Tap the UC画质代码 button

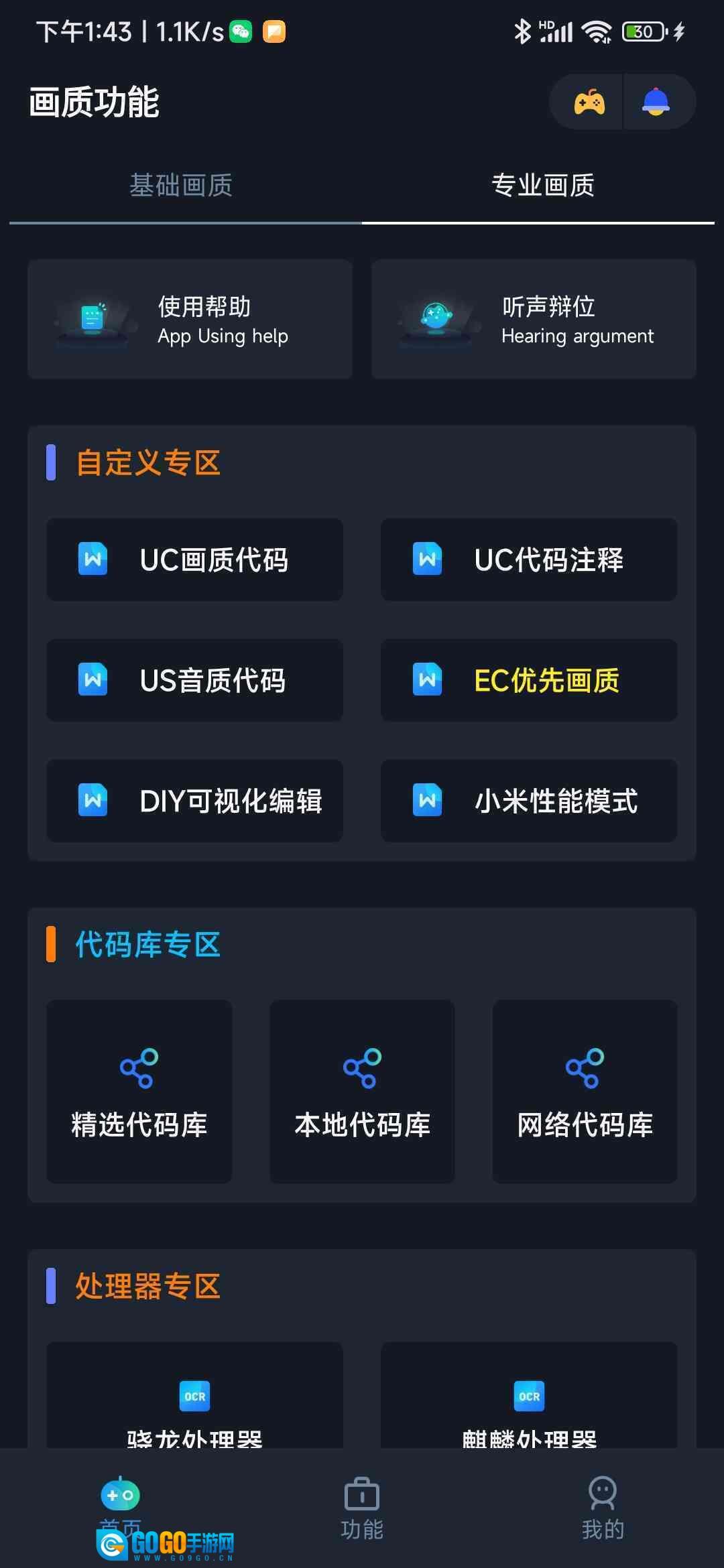tap(194, 560)
